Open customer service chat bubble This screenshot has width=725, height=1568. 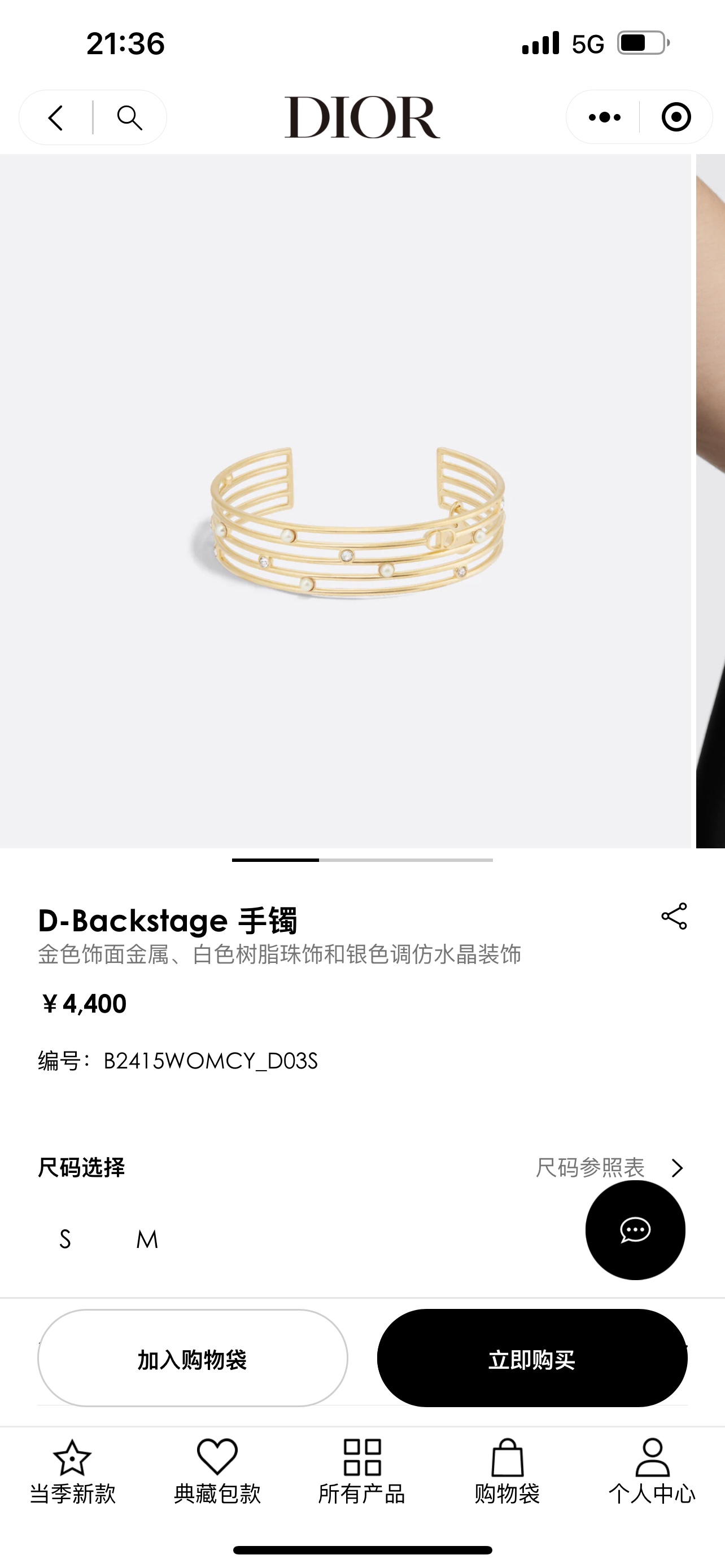pyautogui.click(x=635, y=1230)
